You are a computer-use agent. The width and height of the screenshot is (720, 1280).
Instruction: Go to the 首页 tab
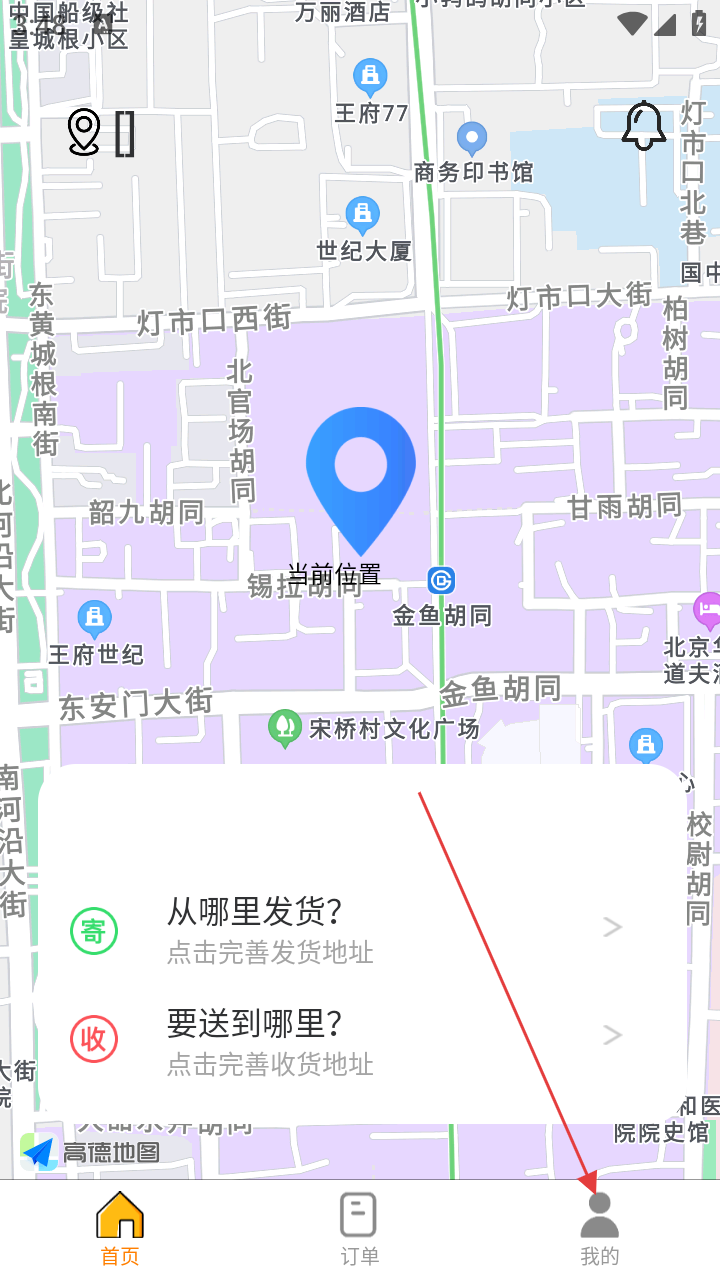pos(120,1229)
